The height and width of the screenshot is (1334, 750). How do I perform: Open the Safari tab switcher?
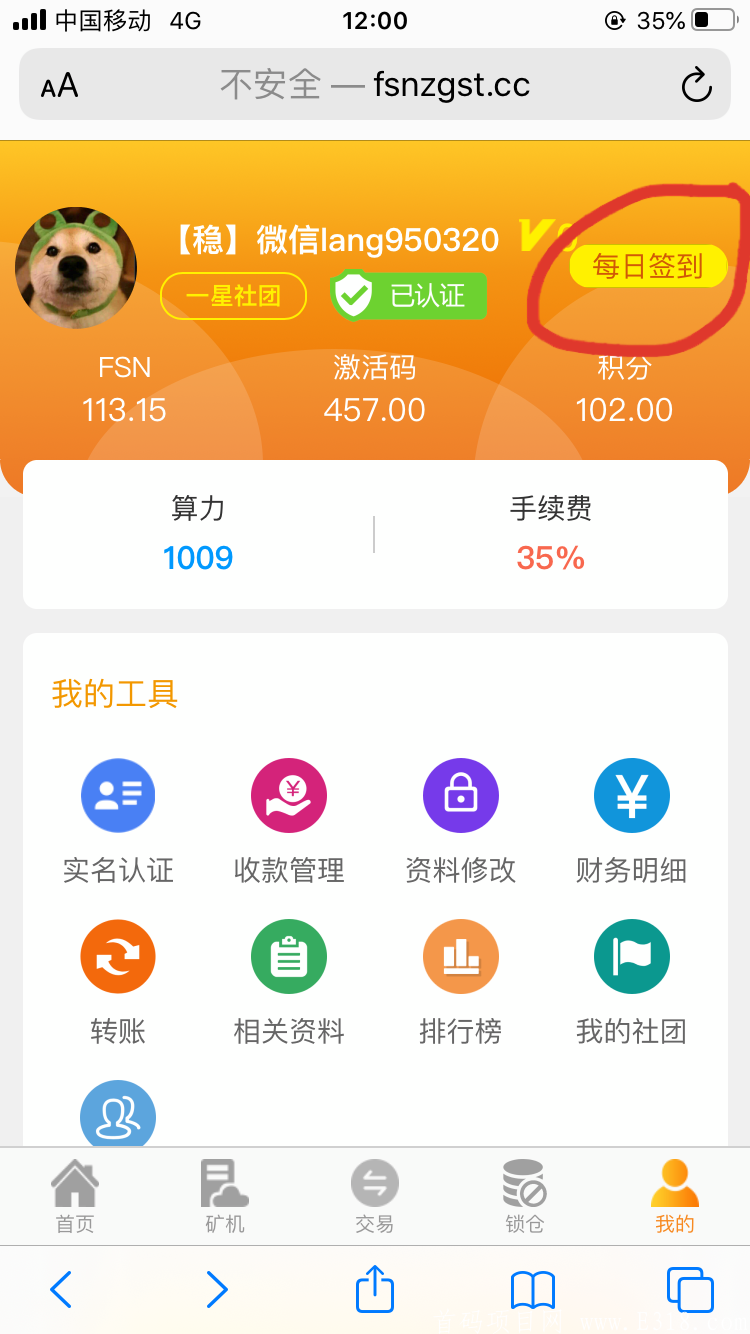point(689,1290)
